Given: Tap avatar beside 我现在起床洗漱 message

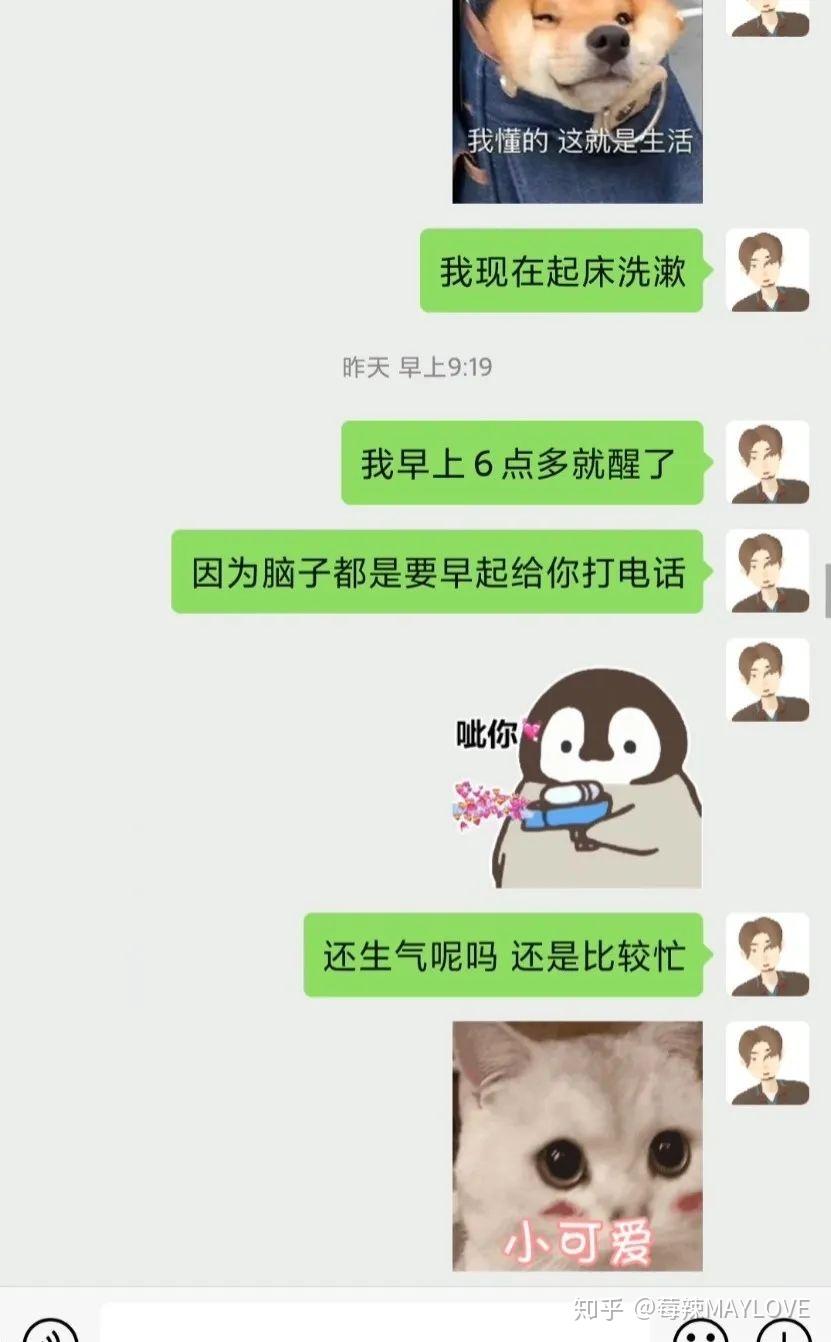Looking at the screenshot, I should 767,270.
